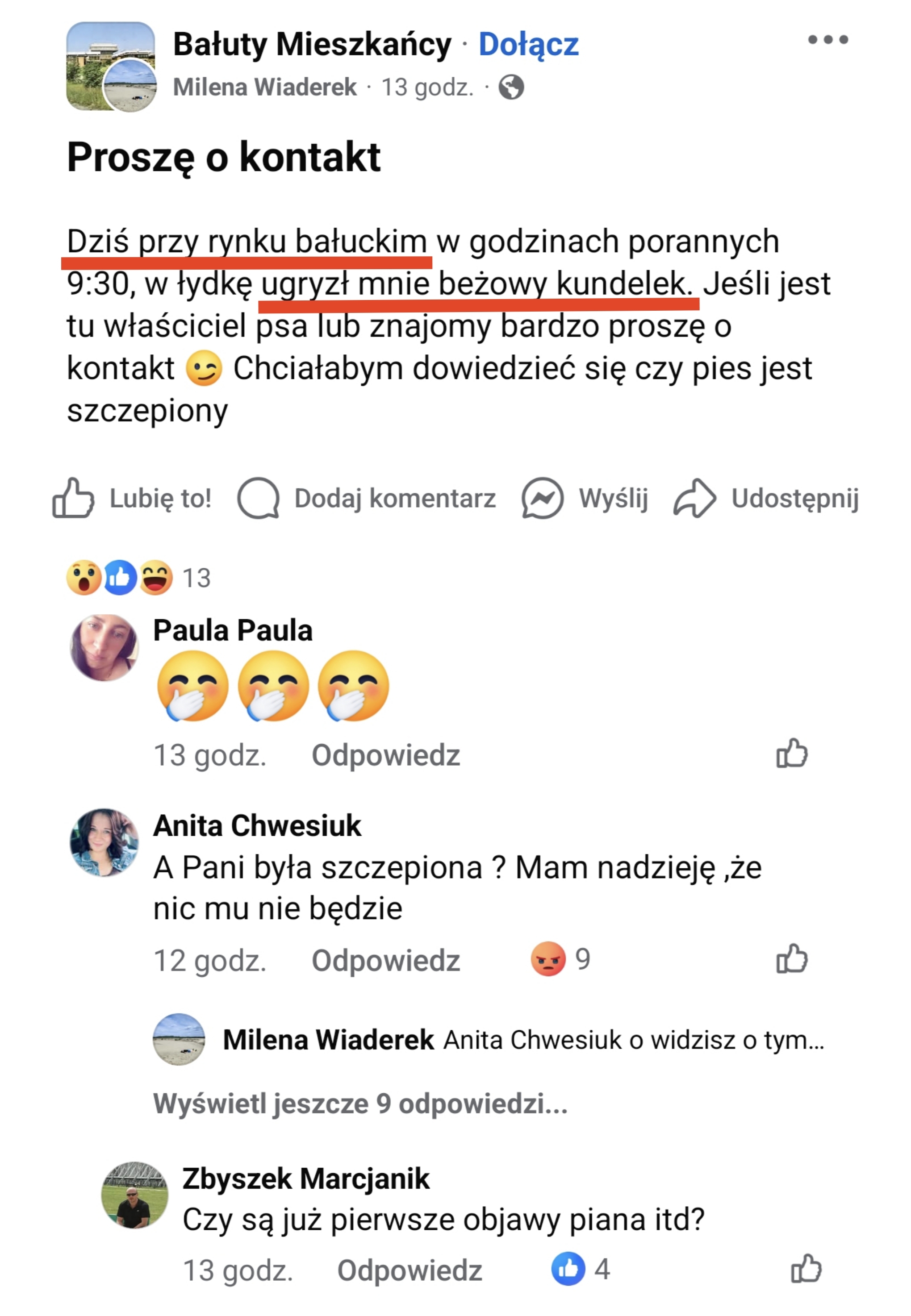
Task: Like Paula Paula's comment
Action: (x=792, y=754)
